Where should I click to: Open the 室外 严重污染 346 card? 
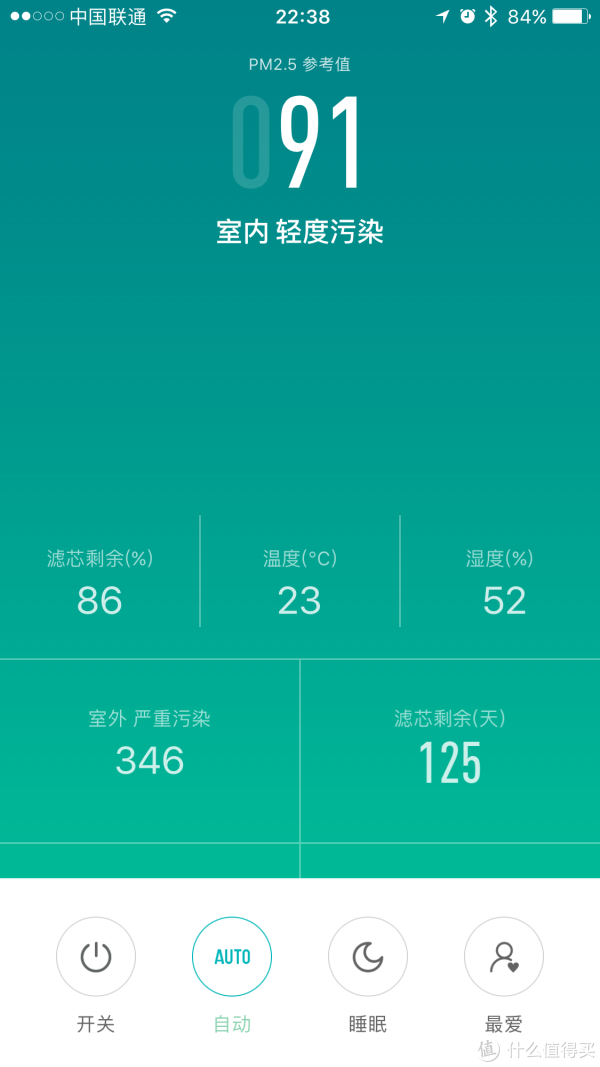(150, 751)
